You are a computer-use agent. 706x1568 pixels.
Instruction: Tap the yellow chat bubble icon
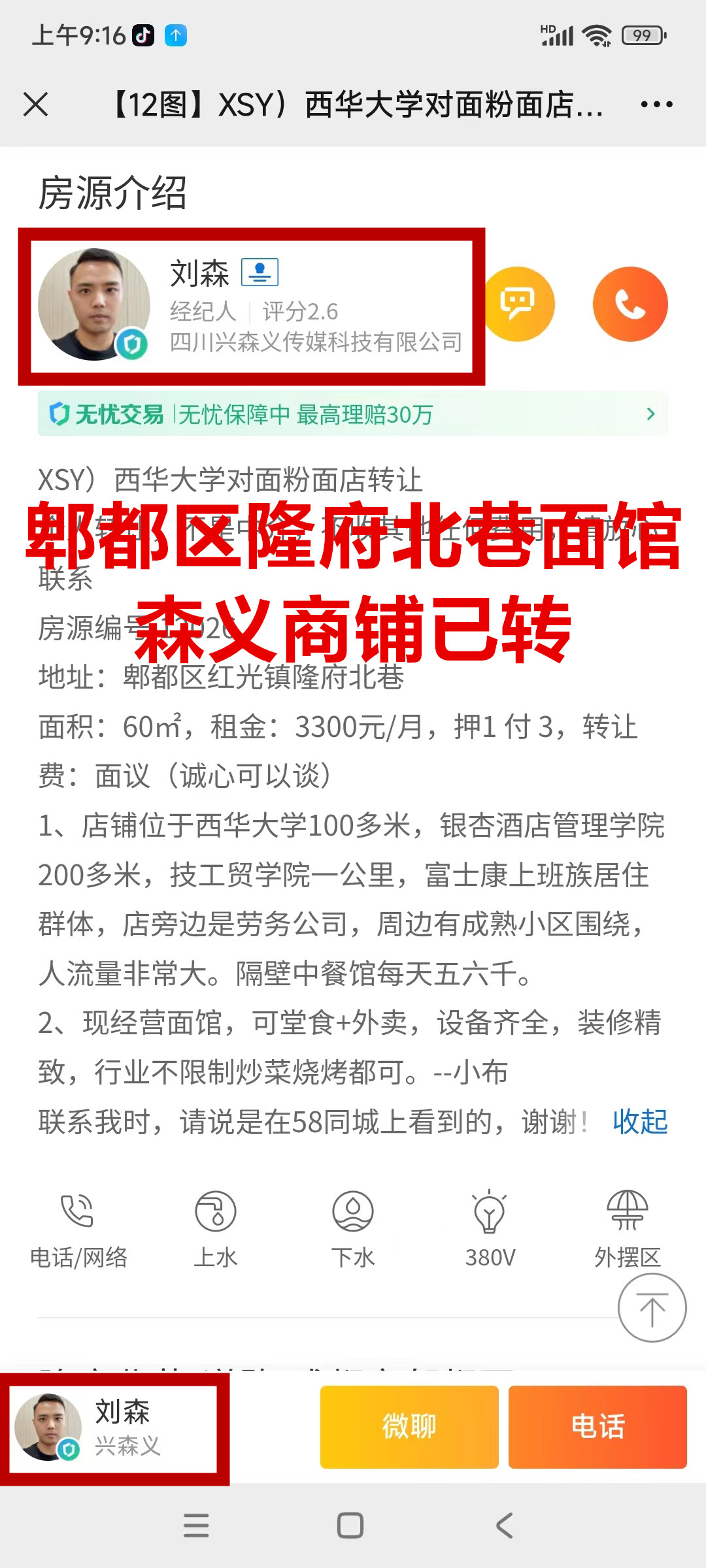pos(518,304)
